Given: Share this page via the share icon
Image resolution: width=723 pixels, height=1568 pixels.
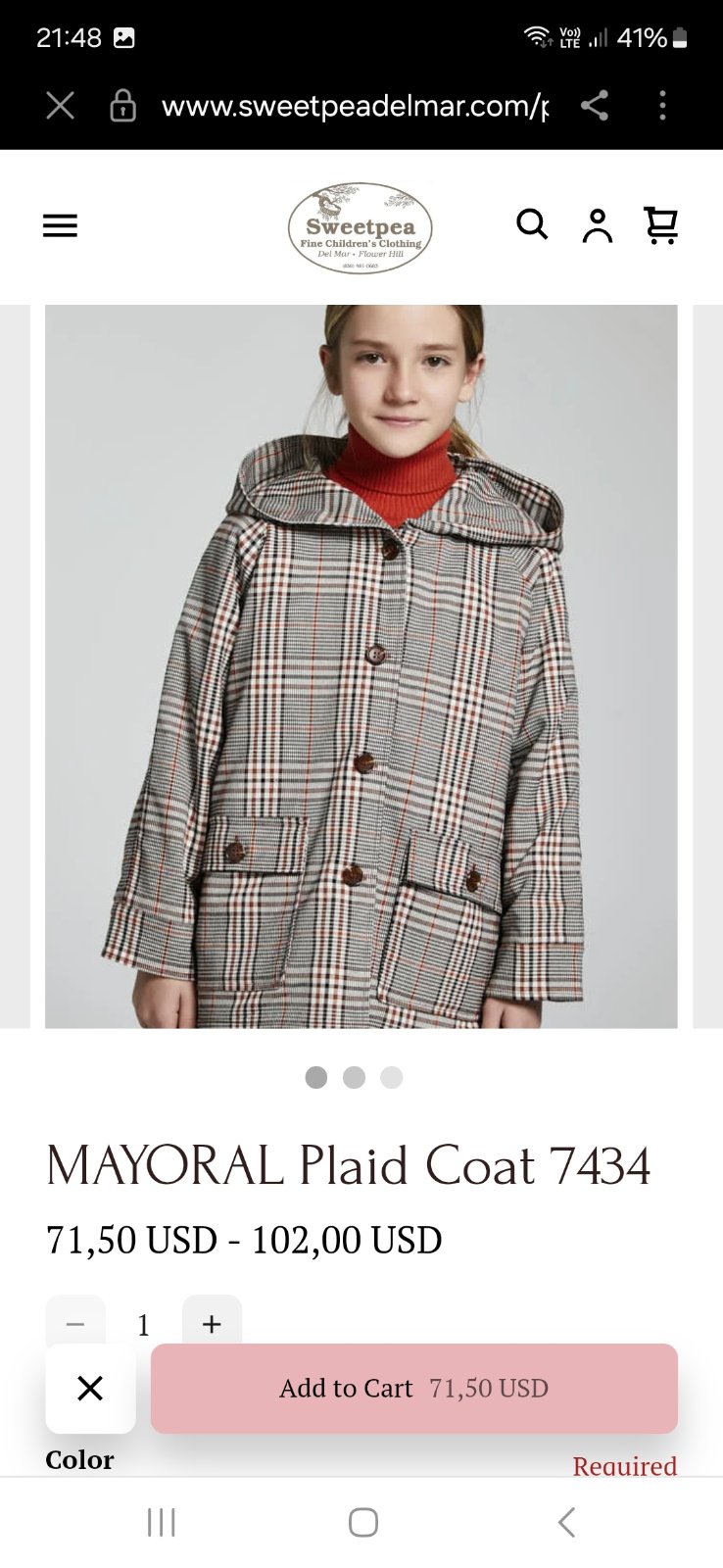Looking at the screenshot, I should pyautogui.click(x=595, y=106).
